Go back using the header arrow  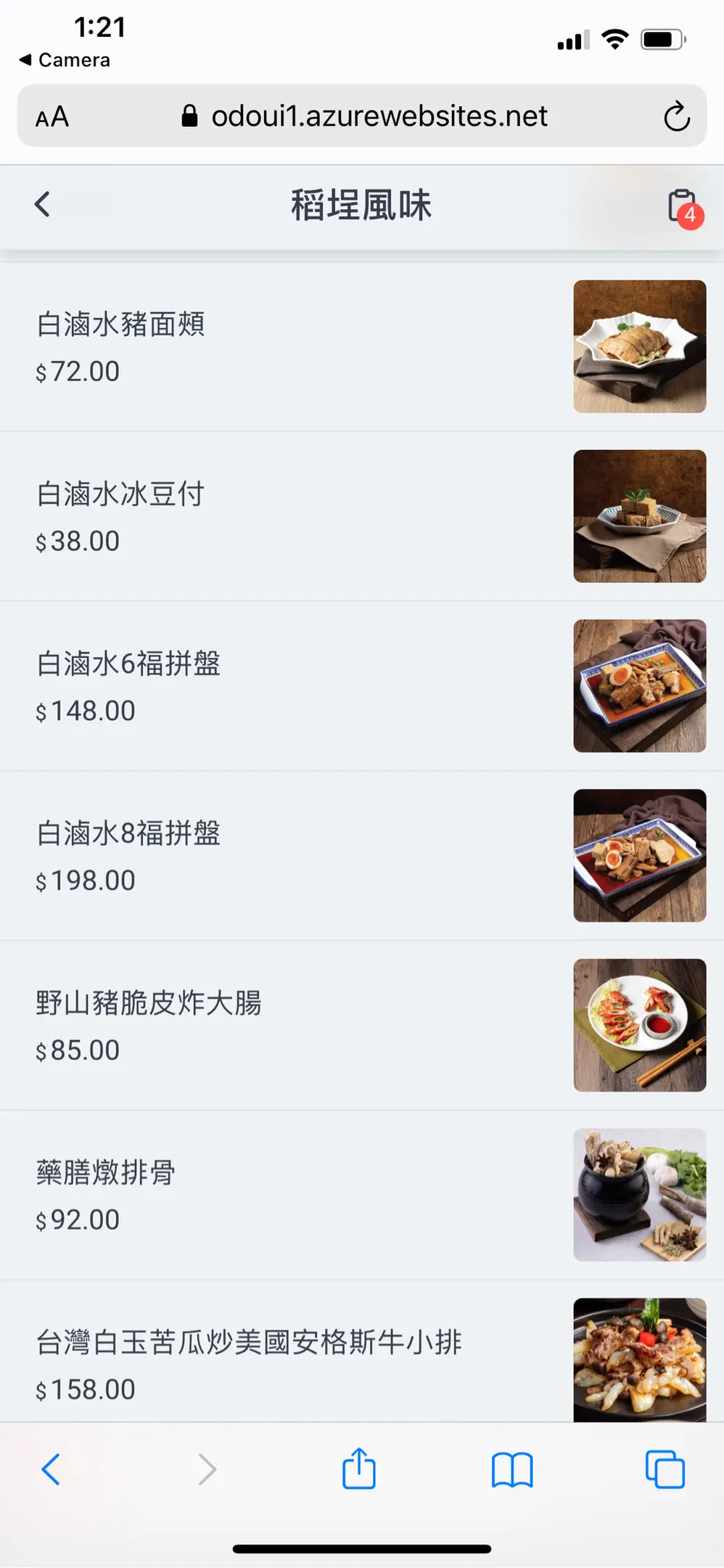43,205
